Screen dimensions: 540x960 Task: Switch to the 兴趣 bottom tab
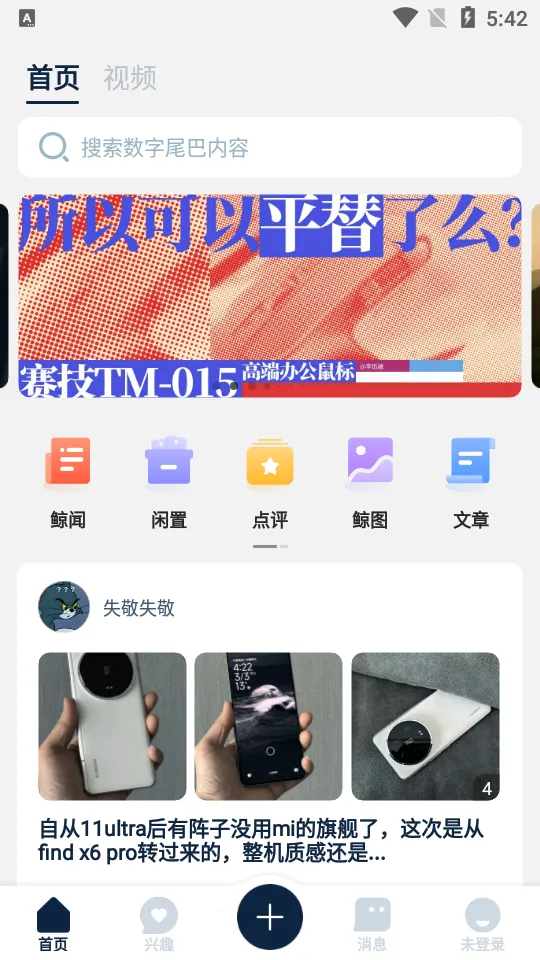click(x=159, y=924)
